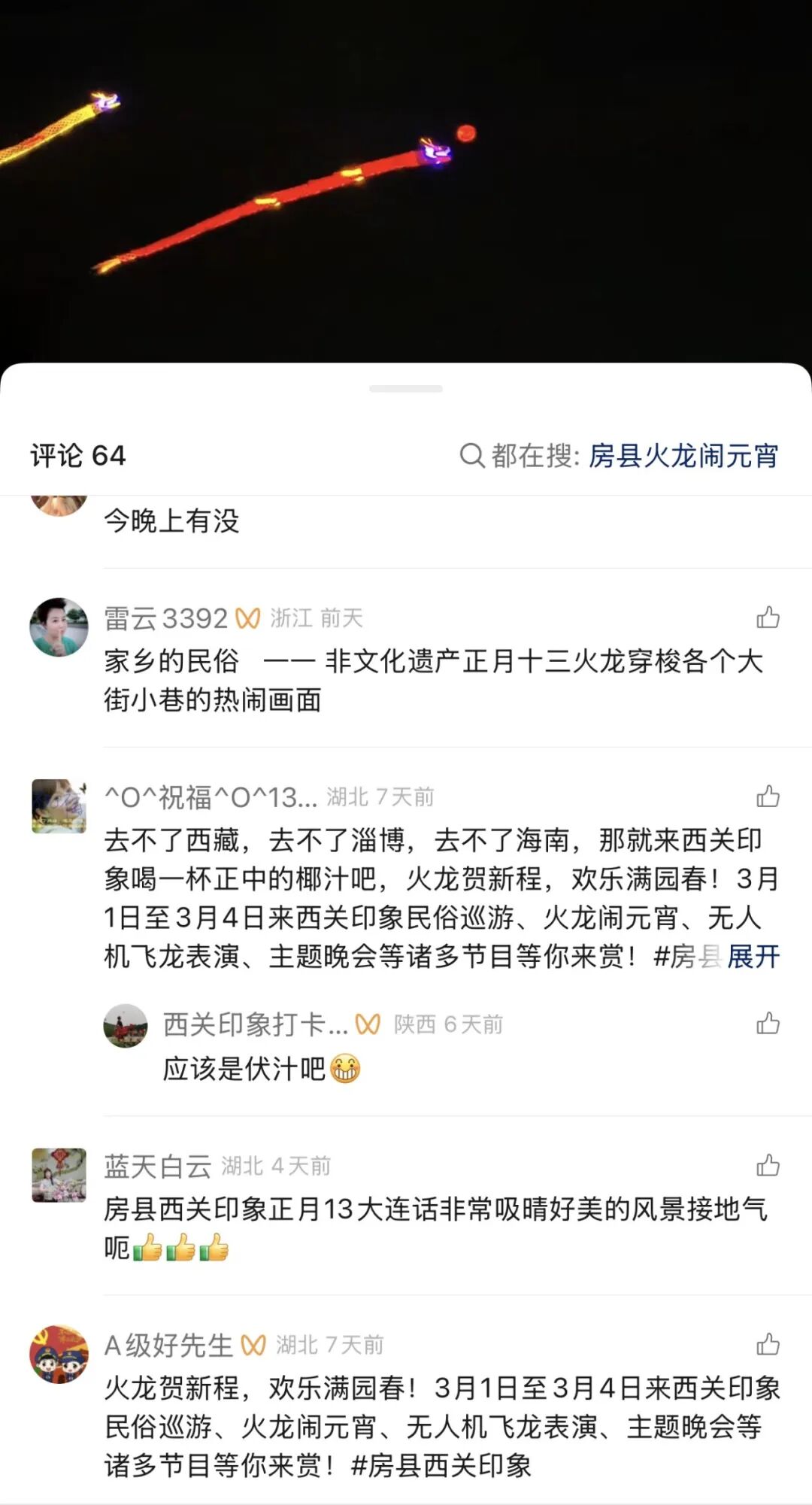The image size is (812, 1505).
Task: Open 蓝天白云's profile avatar
Action: (x=59, y=1175)
